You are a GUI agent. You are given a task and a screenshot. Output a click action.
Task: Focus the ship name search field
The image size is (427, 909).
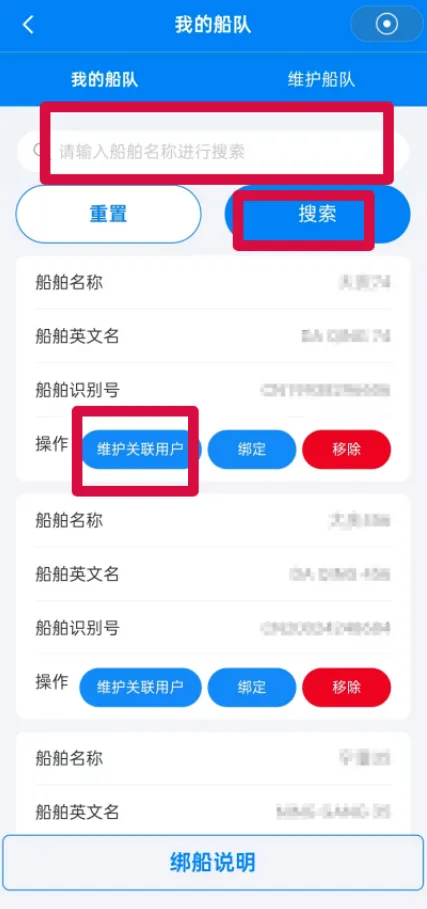pos(213,152)
